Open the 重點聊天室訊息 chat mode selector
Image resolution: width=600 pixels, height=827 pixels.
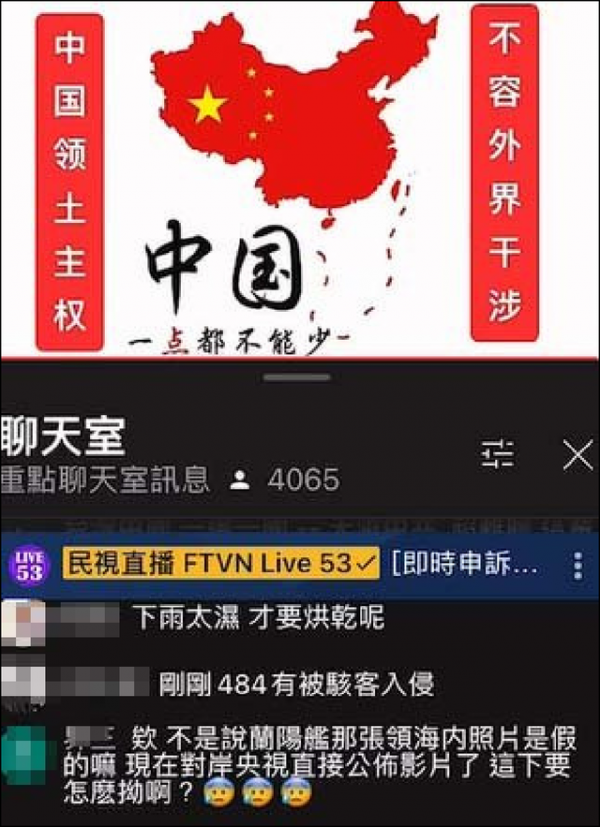coord(105,480)
